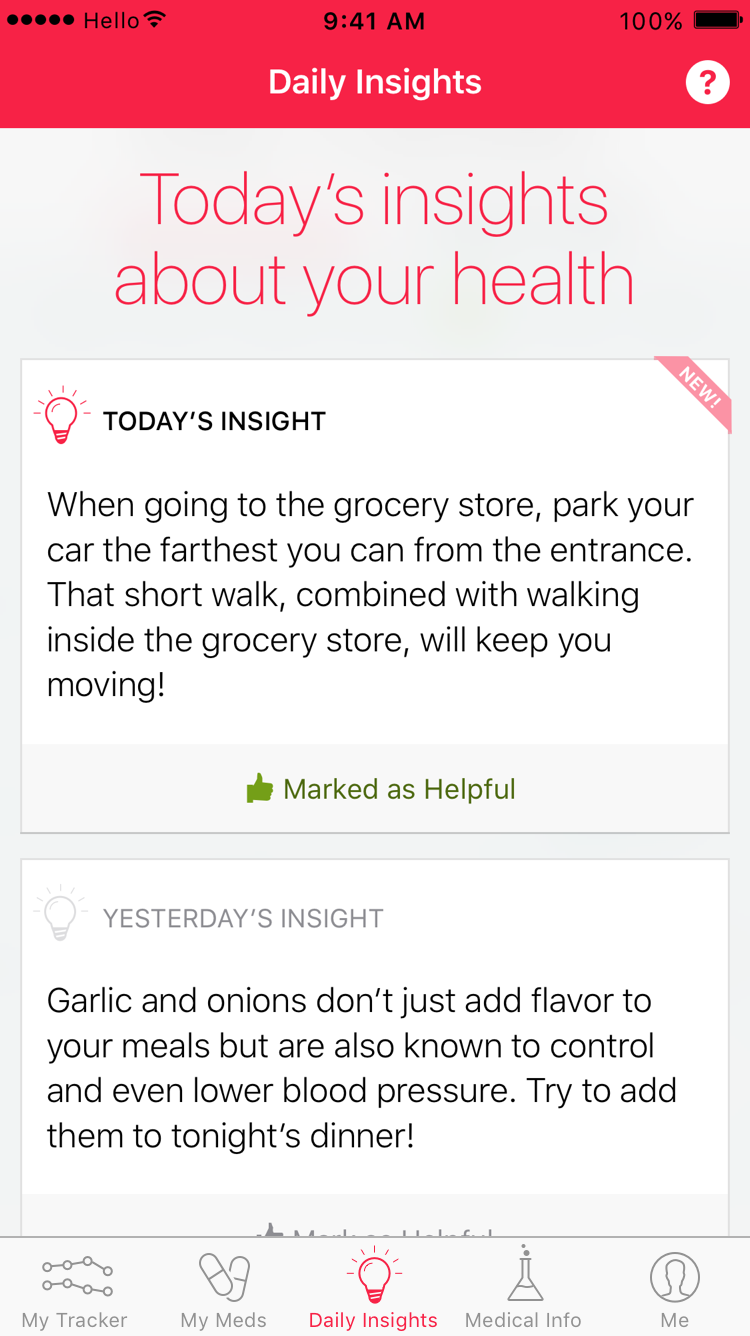This screenshot has height=1336, width=750.
Task: Open the My Meds tab
Action: (224, 1288)
